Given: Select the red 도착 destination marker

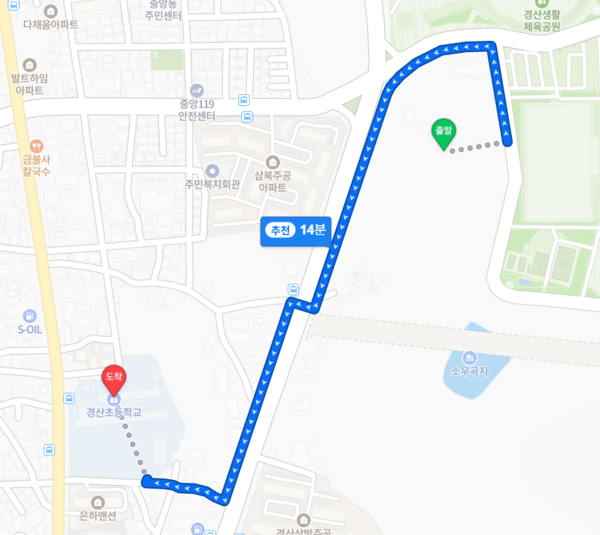Looking at the screenshot, I should click(x=113, y=380).
